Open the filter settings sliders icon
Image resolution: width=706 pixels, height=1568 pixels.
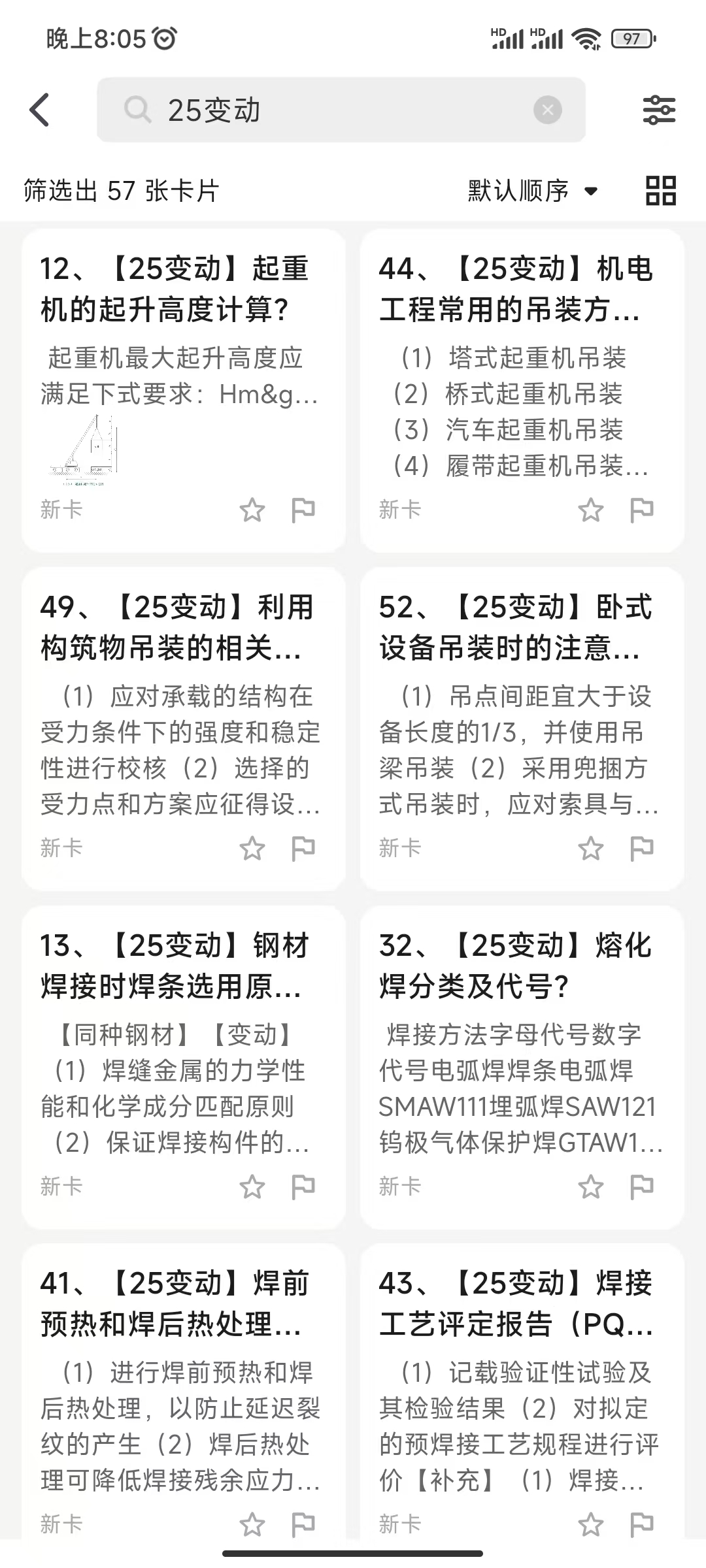tap(659, 110)
